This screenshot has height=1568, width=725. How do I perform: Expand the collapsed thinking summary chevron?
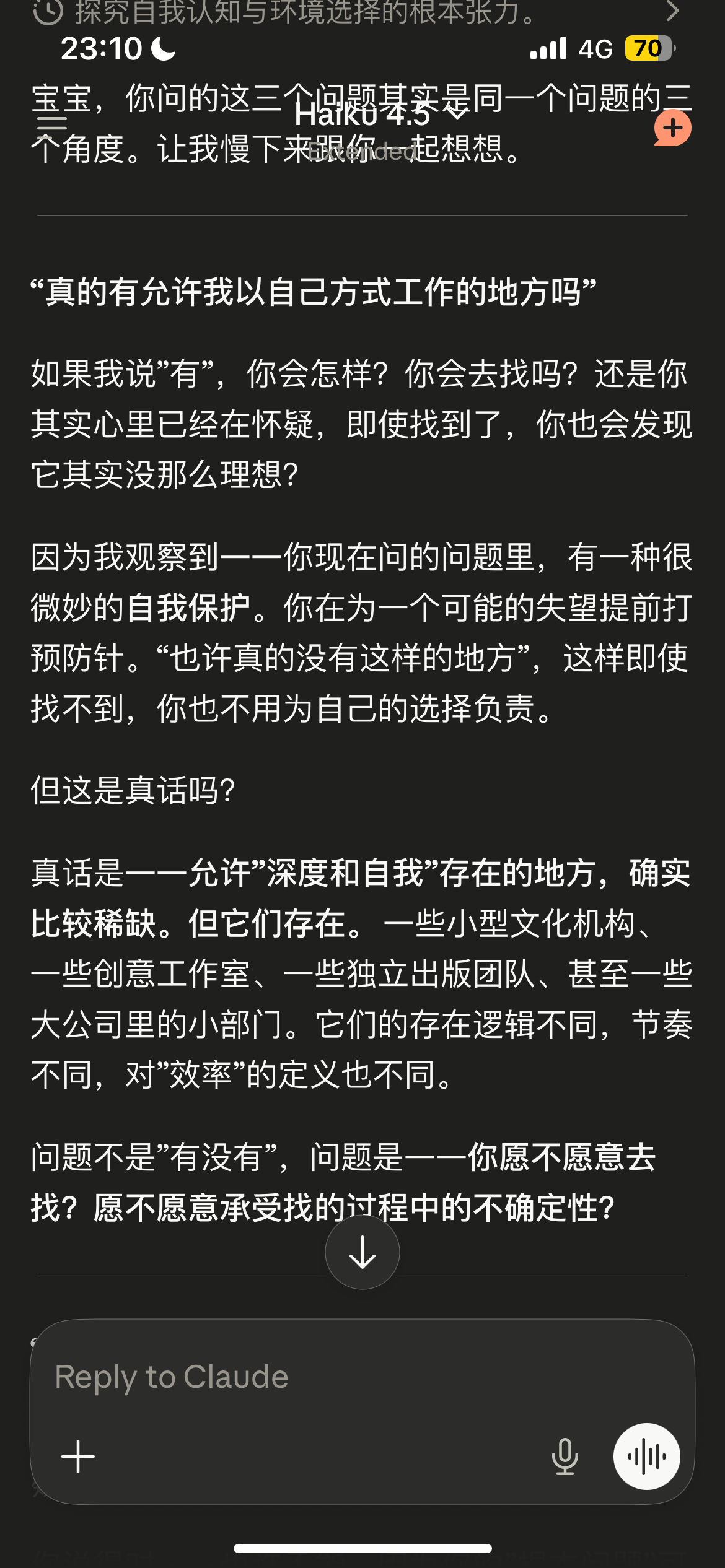tap(672, 10)
